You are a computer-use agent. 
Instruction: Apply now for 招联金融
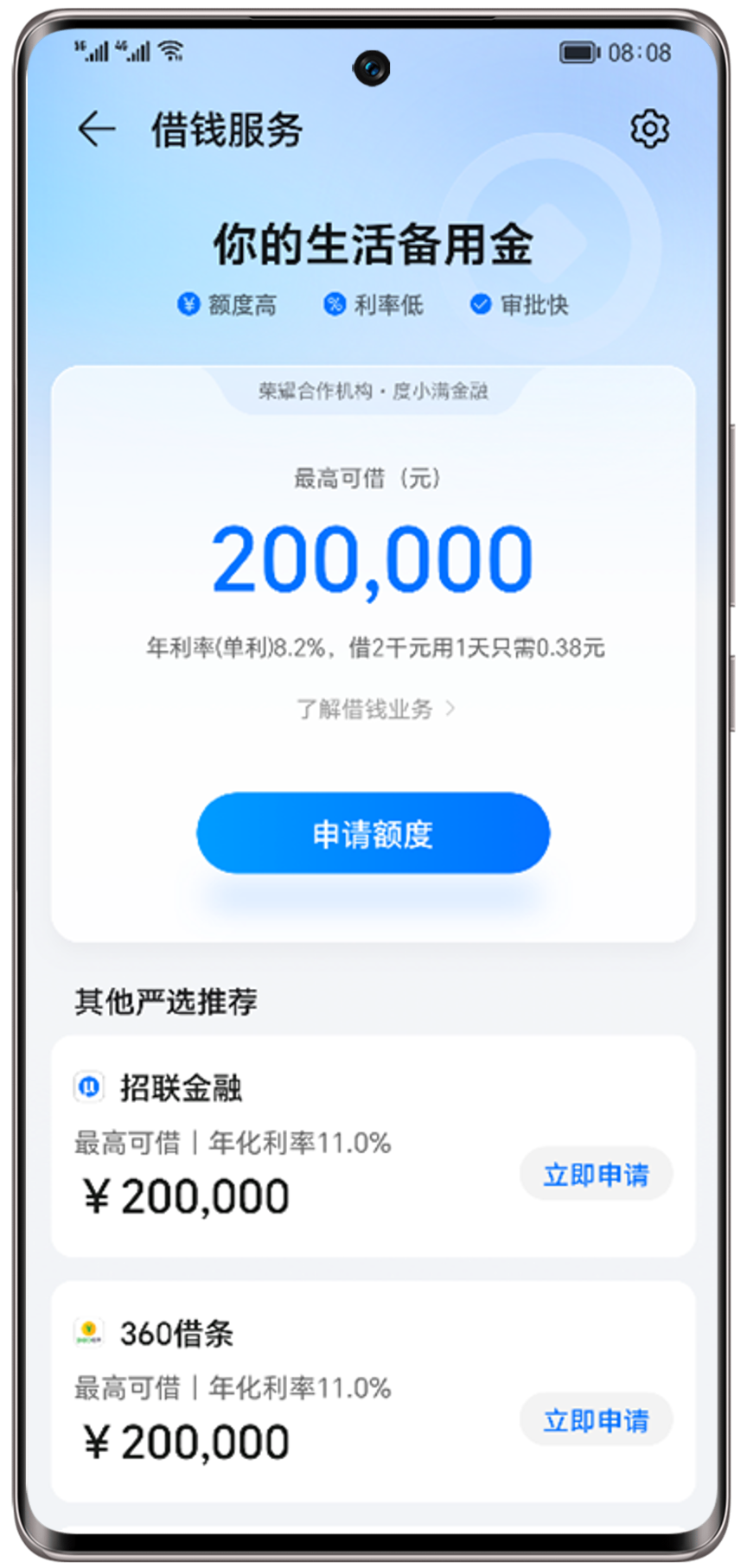pyautogui.click(x=596, y=1175)
